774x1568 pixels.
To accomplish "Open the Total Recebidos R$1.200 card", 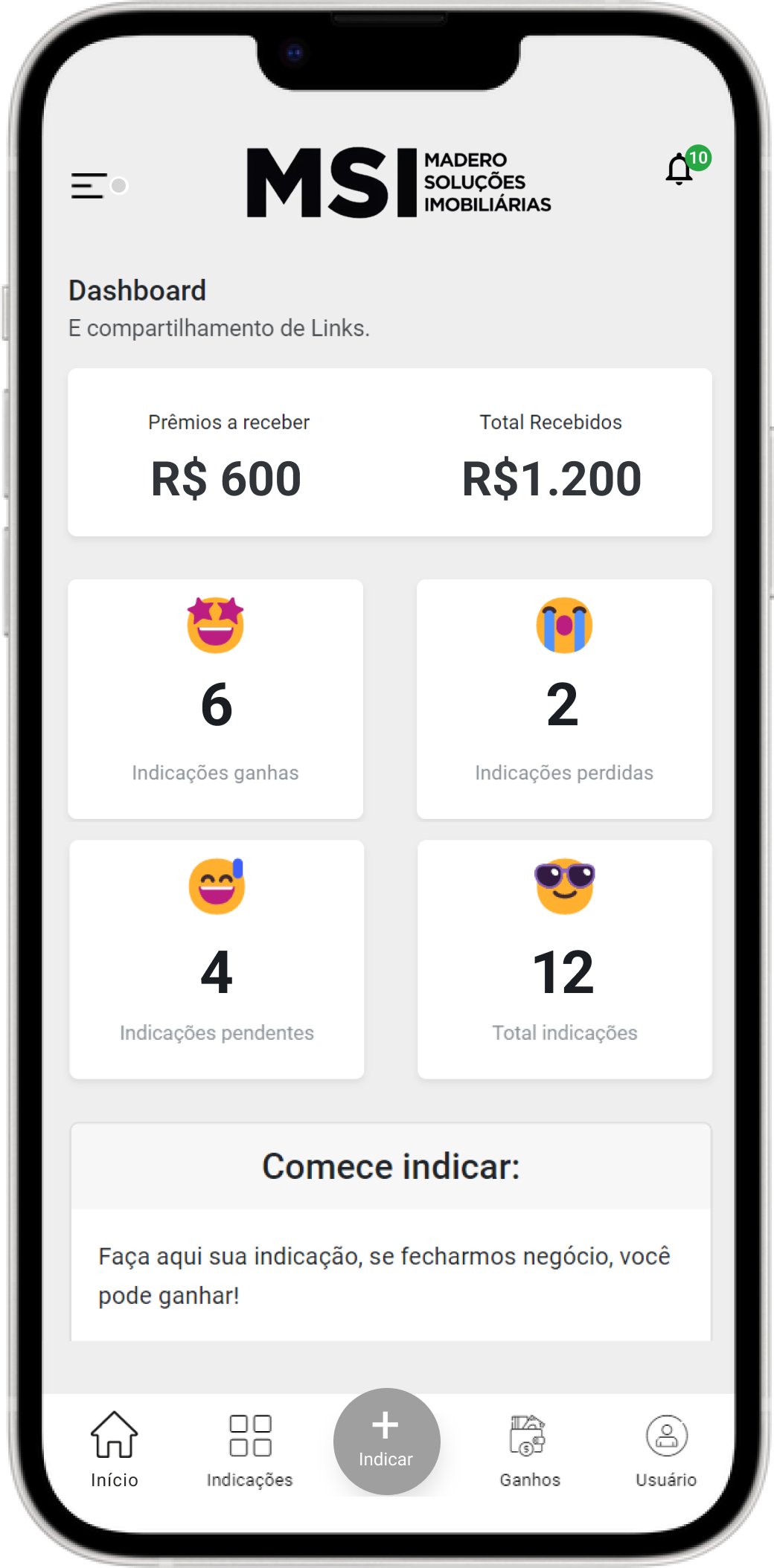I will (551, 454).
